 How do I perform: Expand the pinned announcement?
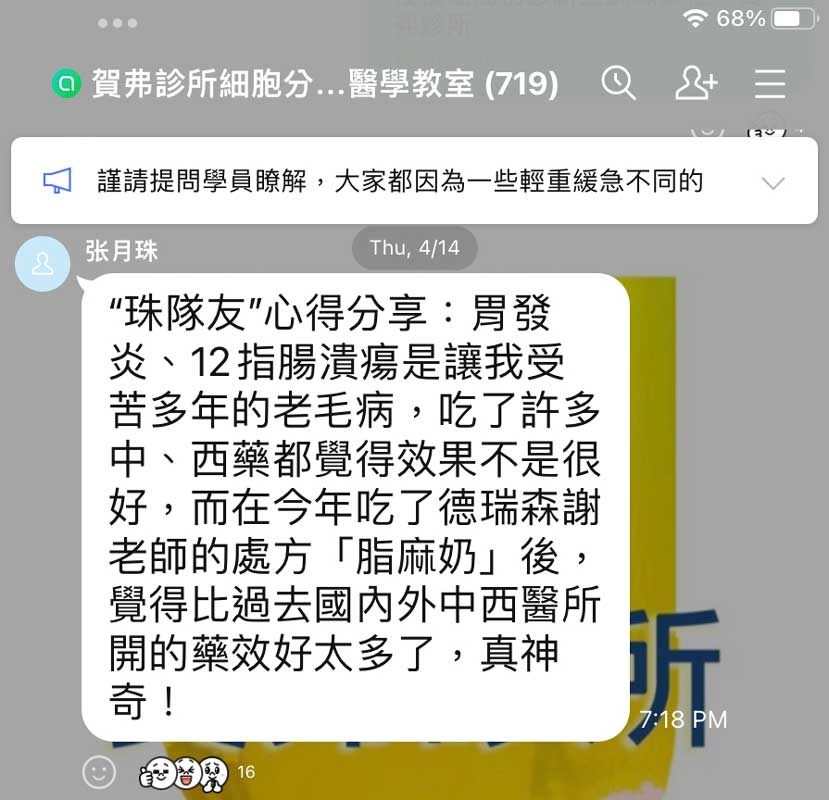click(773, 182)
